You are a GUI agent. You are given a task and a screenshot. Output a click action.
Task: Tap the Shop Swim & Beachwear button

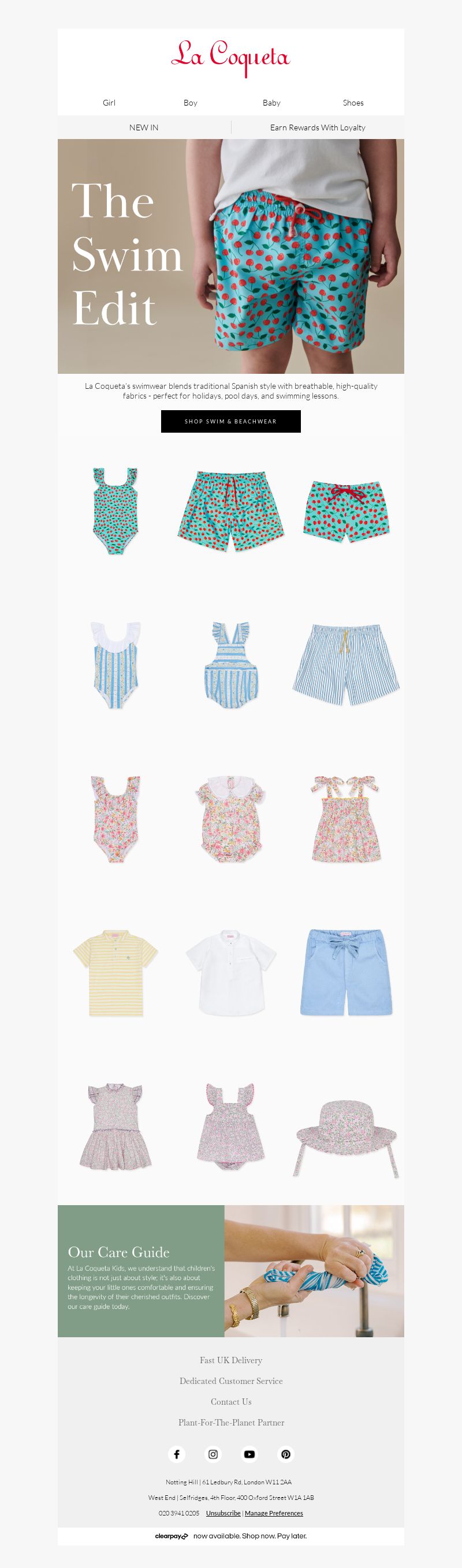tap(230, 421)
